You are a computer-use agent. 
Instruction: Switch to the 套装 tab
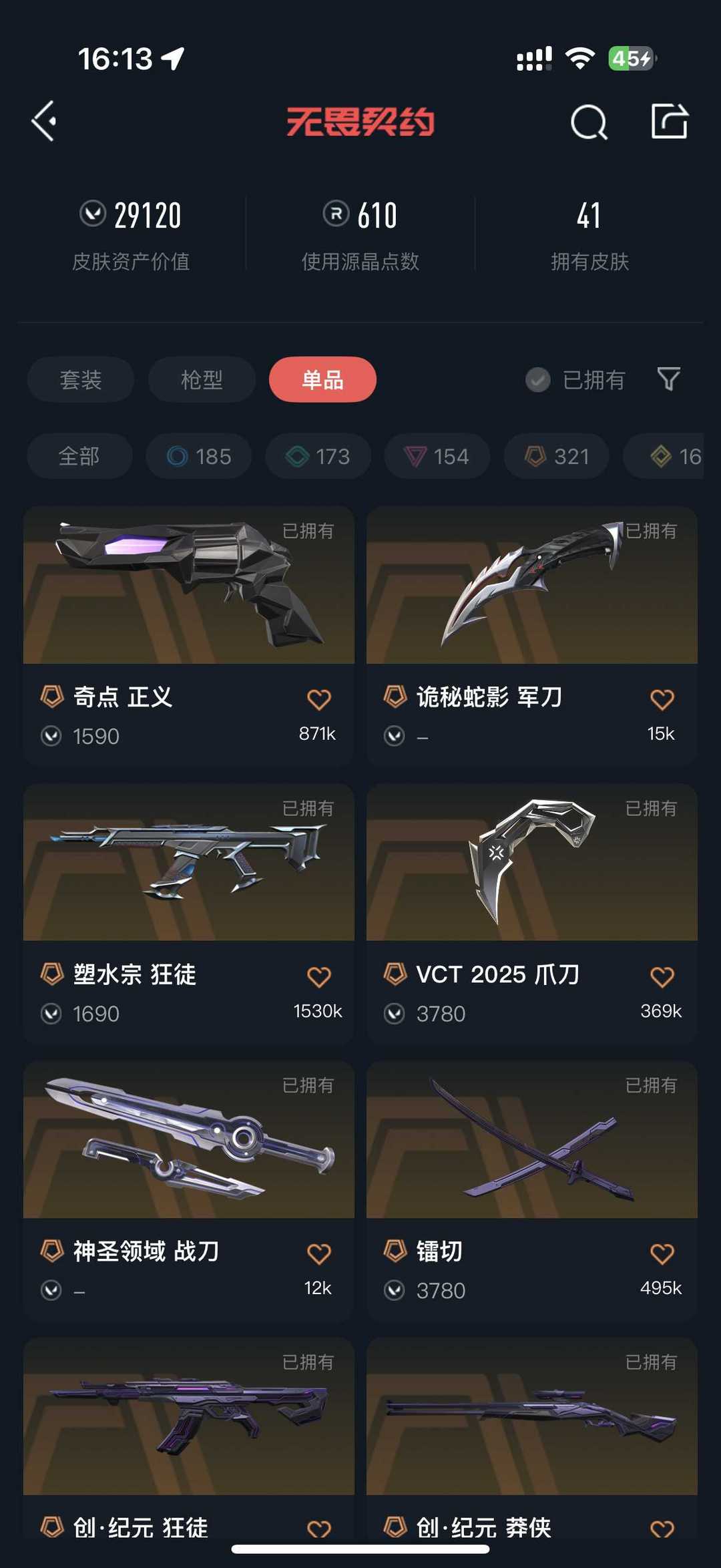81,380
